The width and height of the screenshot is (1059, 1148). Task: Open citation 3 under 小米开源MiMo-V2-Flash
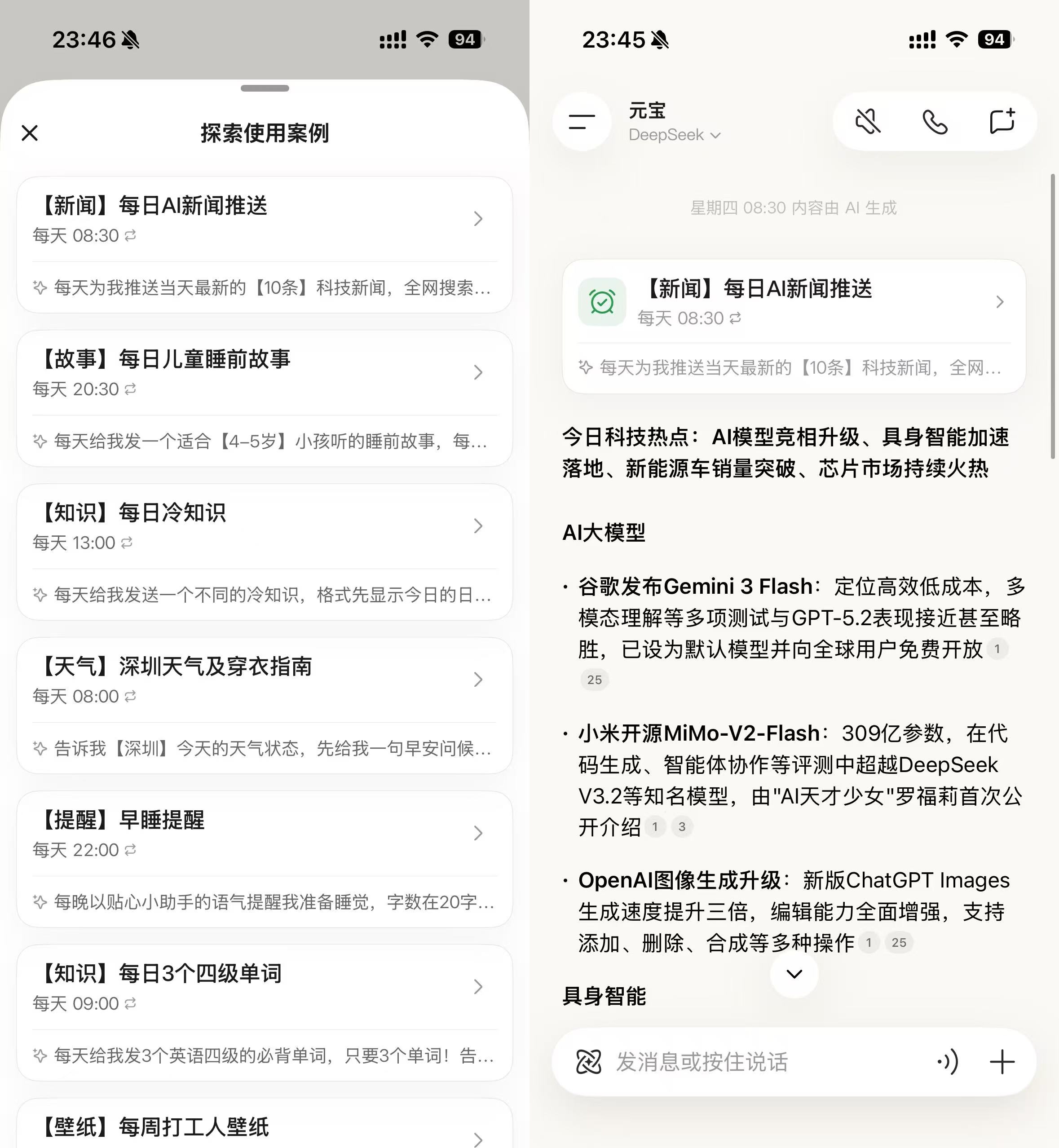pos(682,826)
